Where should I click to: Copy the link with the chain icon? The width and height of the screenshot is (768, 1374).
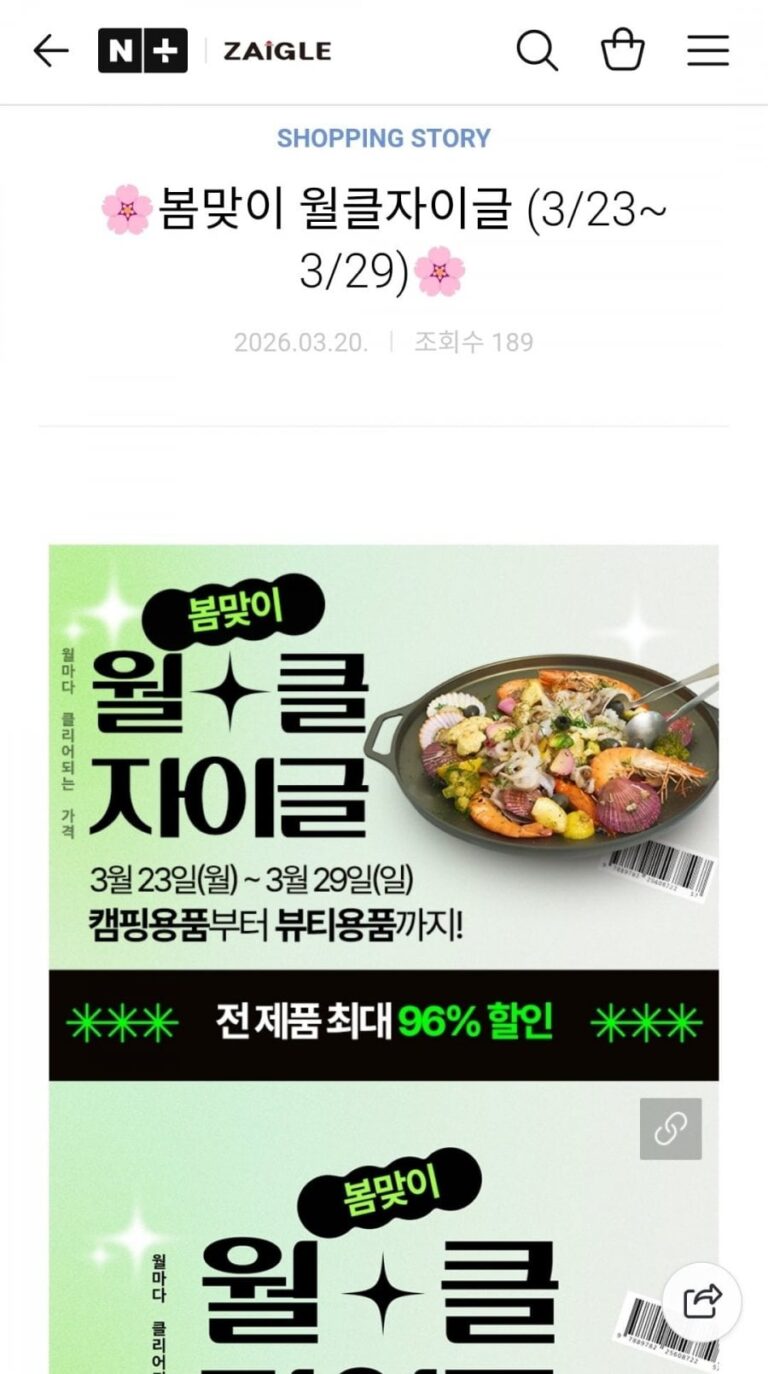tap(670, 1129)
